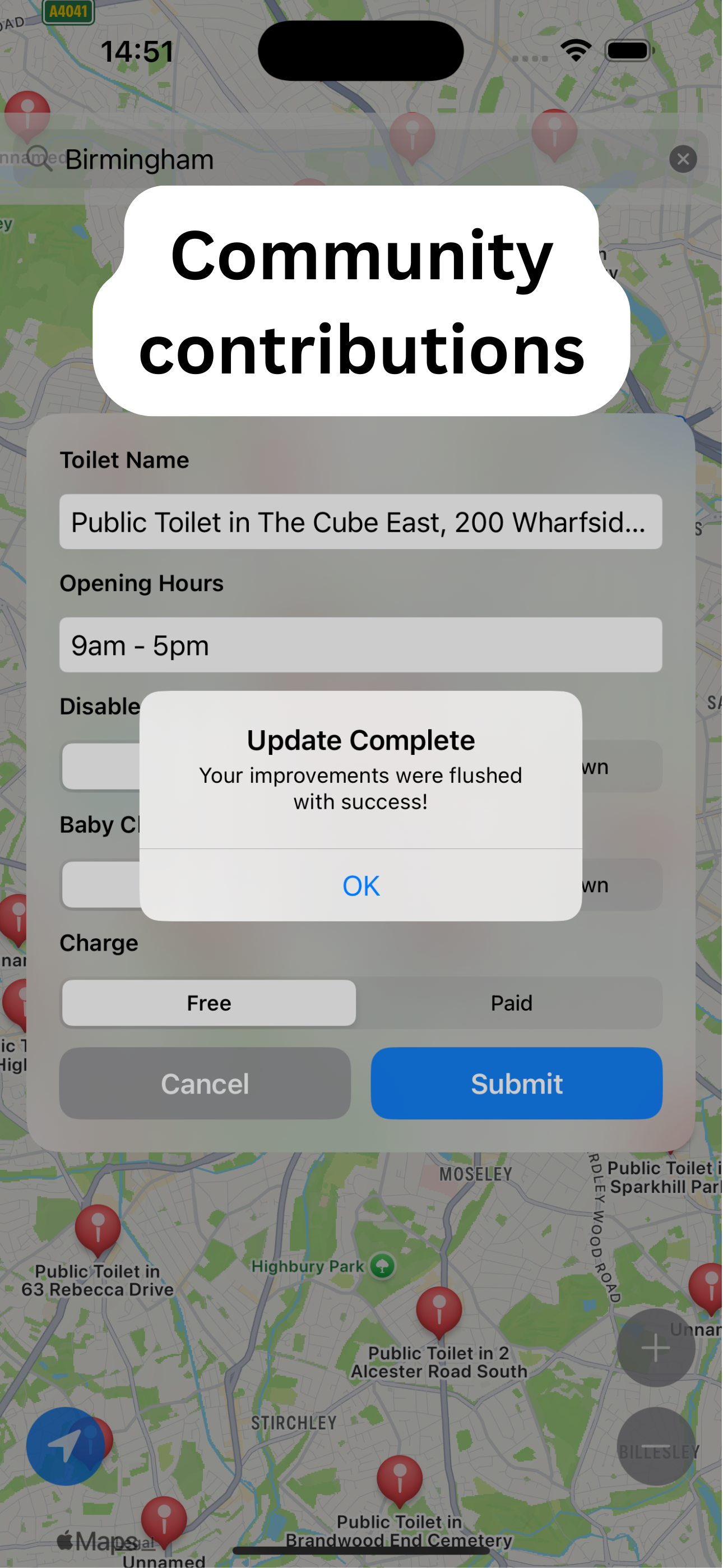Viewport: 723px width, 1568px height.
Task: Zoom out the map with minus
Action: [655, 1446]
